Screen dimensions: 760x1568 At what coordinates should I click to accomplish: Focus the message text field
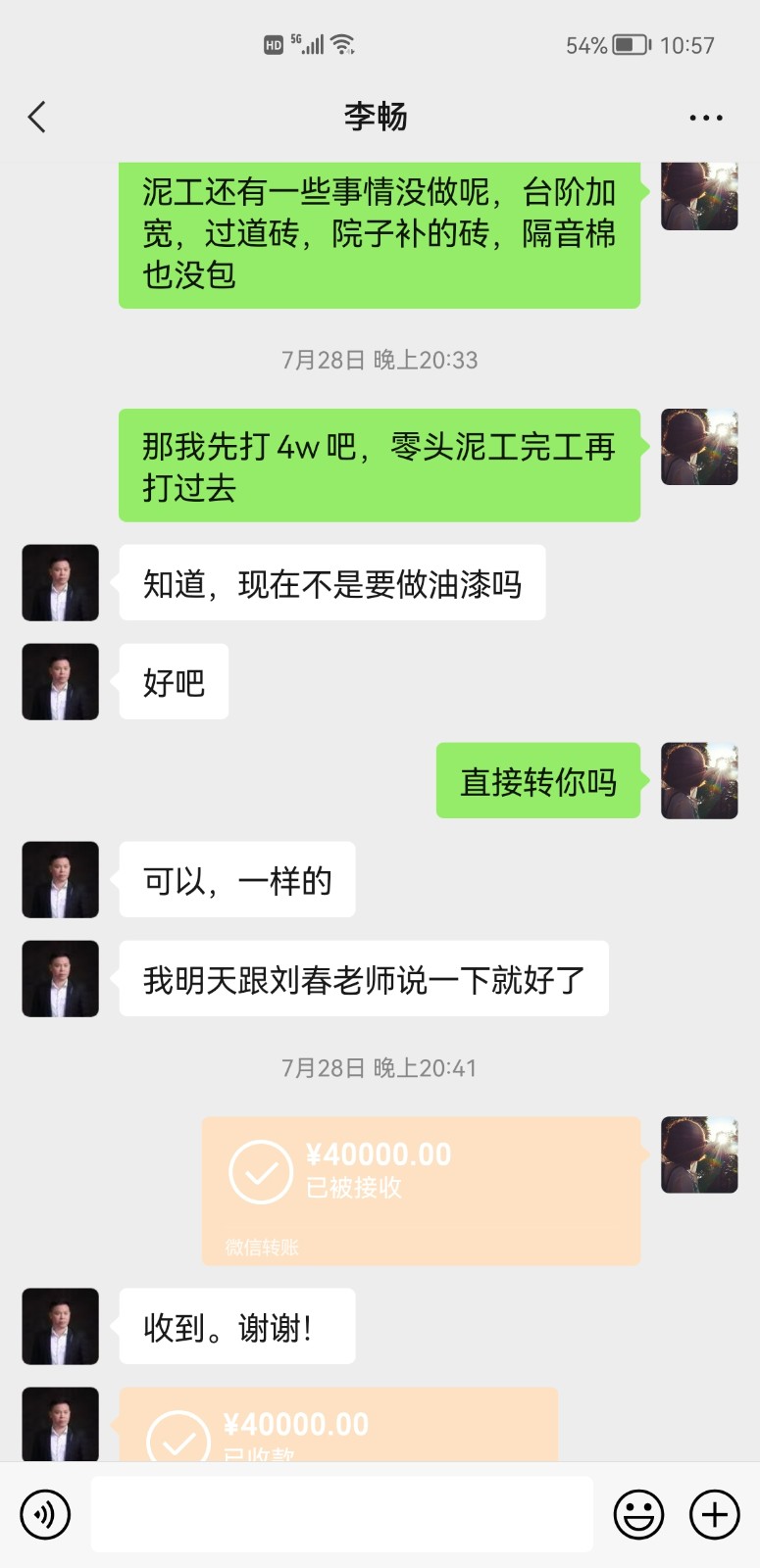click(341, 1514)
